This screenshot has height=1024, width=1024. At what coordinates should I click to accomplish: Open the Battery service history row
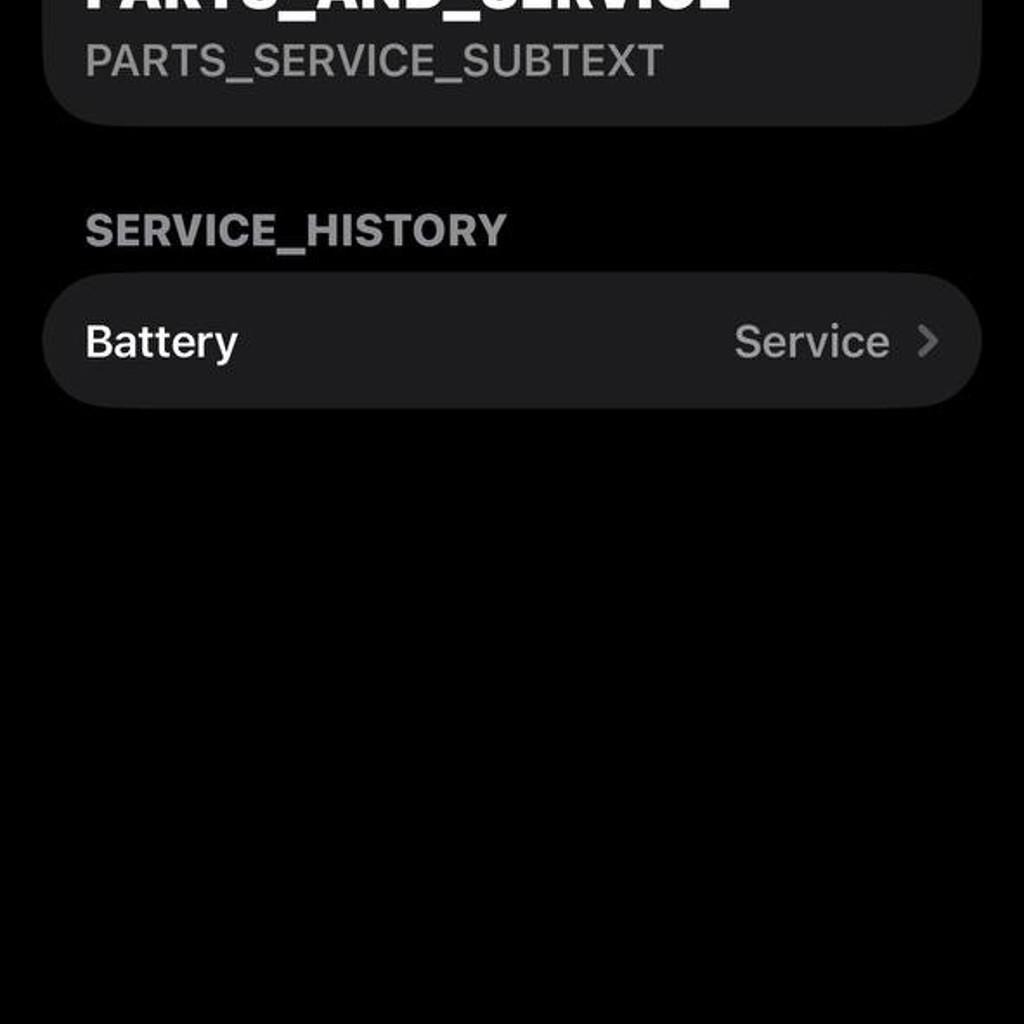(x=512, y=341)
